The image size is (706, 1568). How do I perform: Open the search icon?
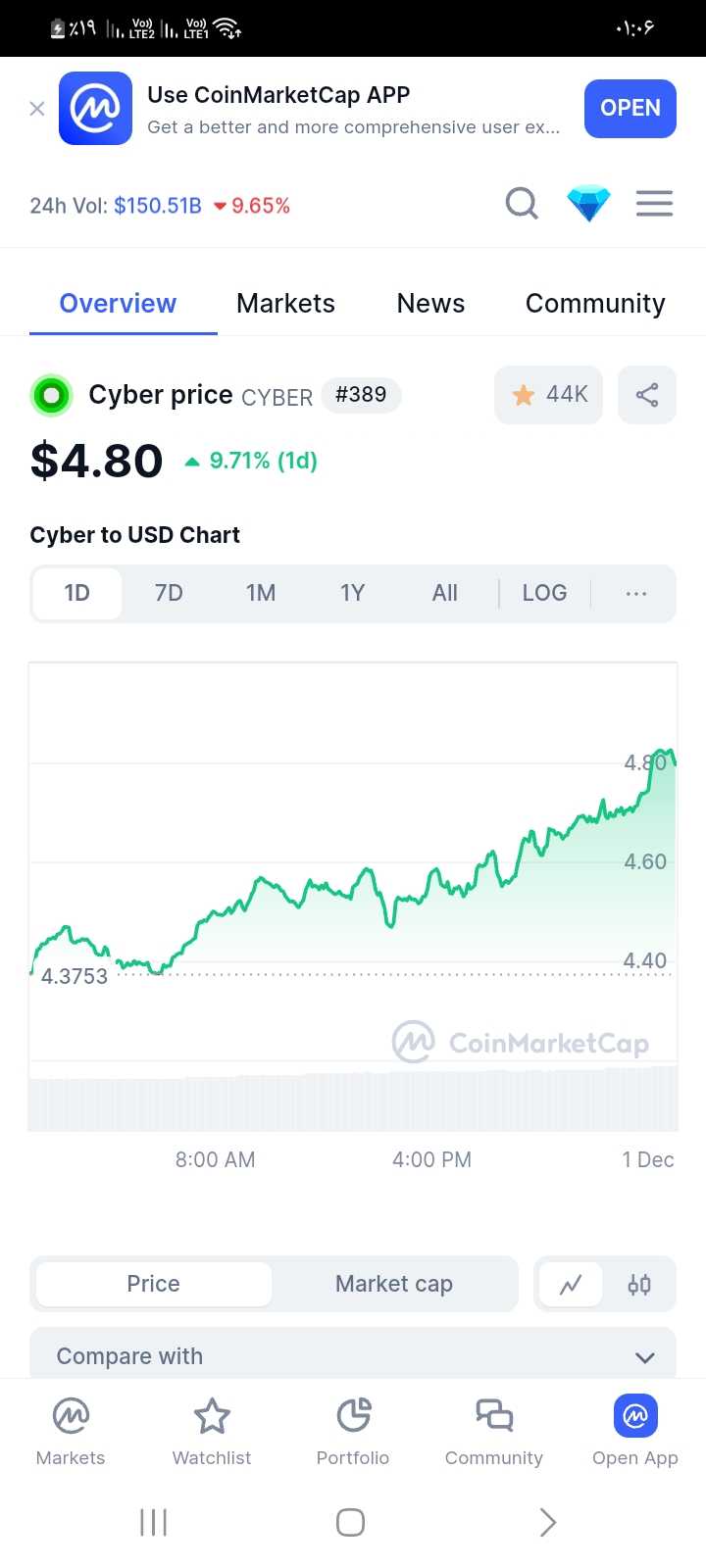[x=522, y=204]
